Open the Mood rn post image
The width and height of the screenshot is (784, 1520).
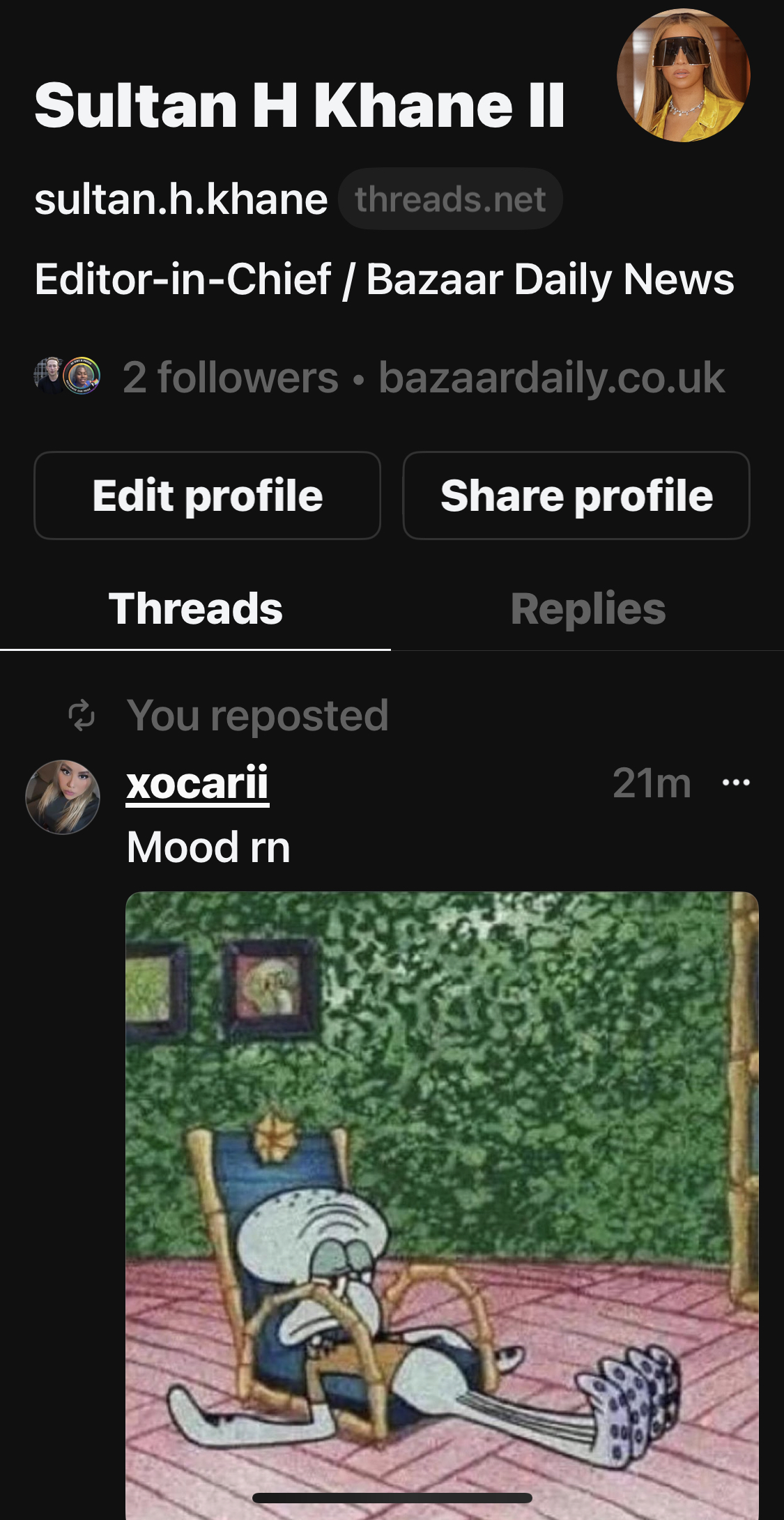tap(442, 1206)
